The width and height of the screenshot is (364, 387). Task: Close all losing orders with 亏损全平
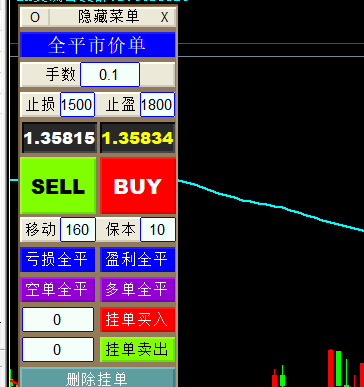click(x=58, y=259)
